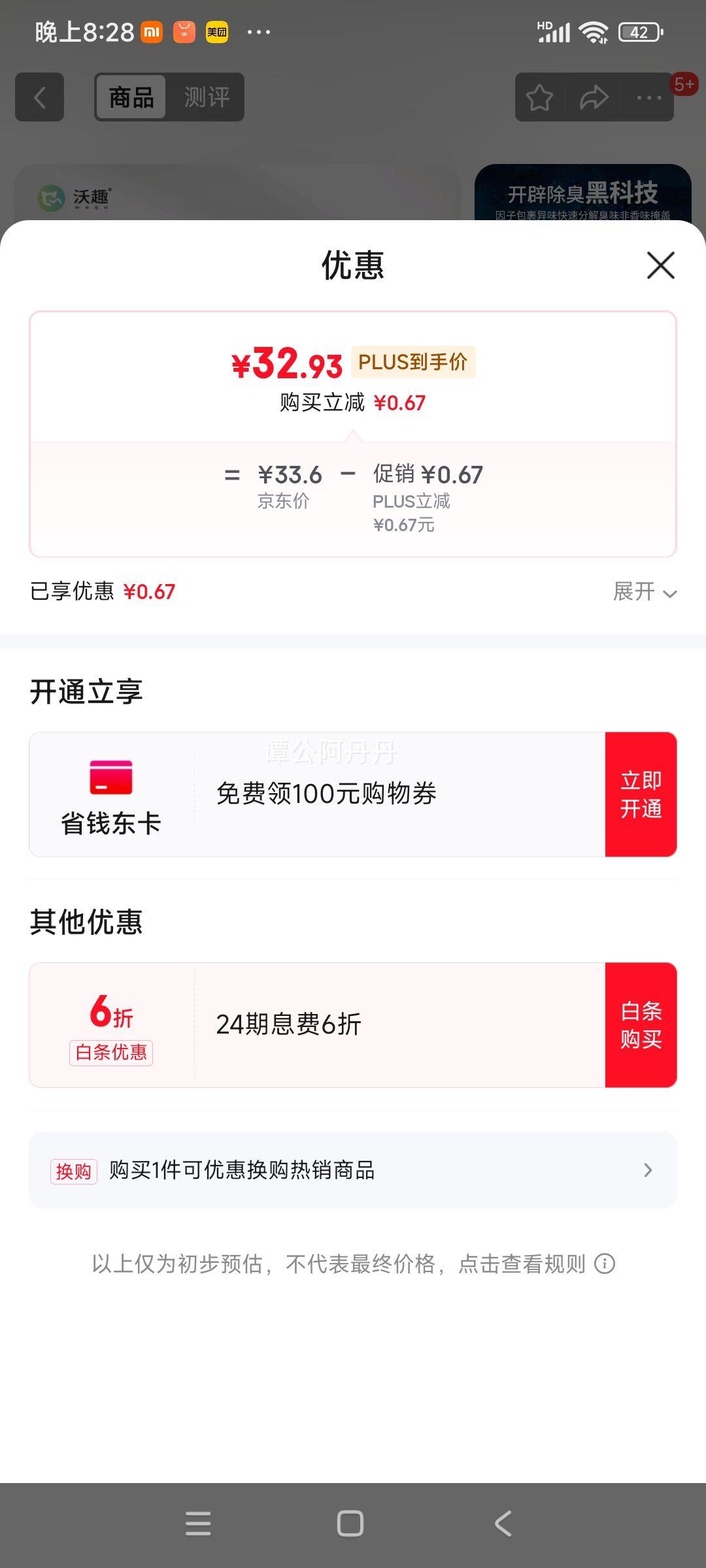Viewport: 706px width, 1568px height.
Task: Close the 优惠 discount sheet
Action: click(x=660, y=265)
